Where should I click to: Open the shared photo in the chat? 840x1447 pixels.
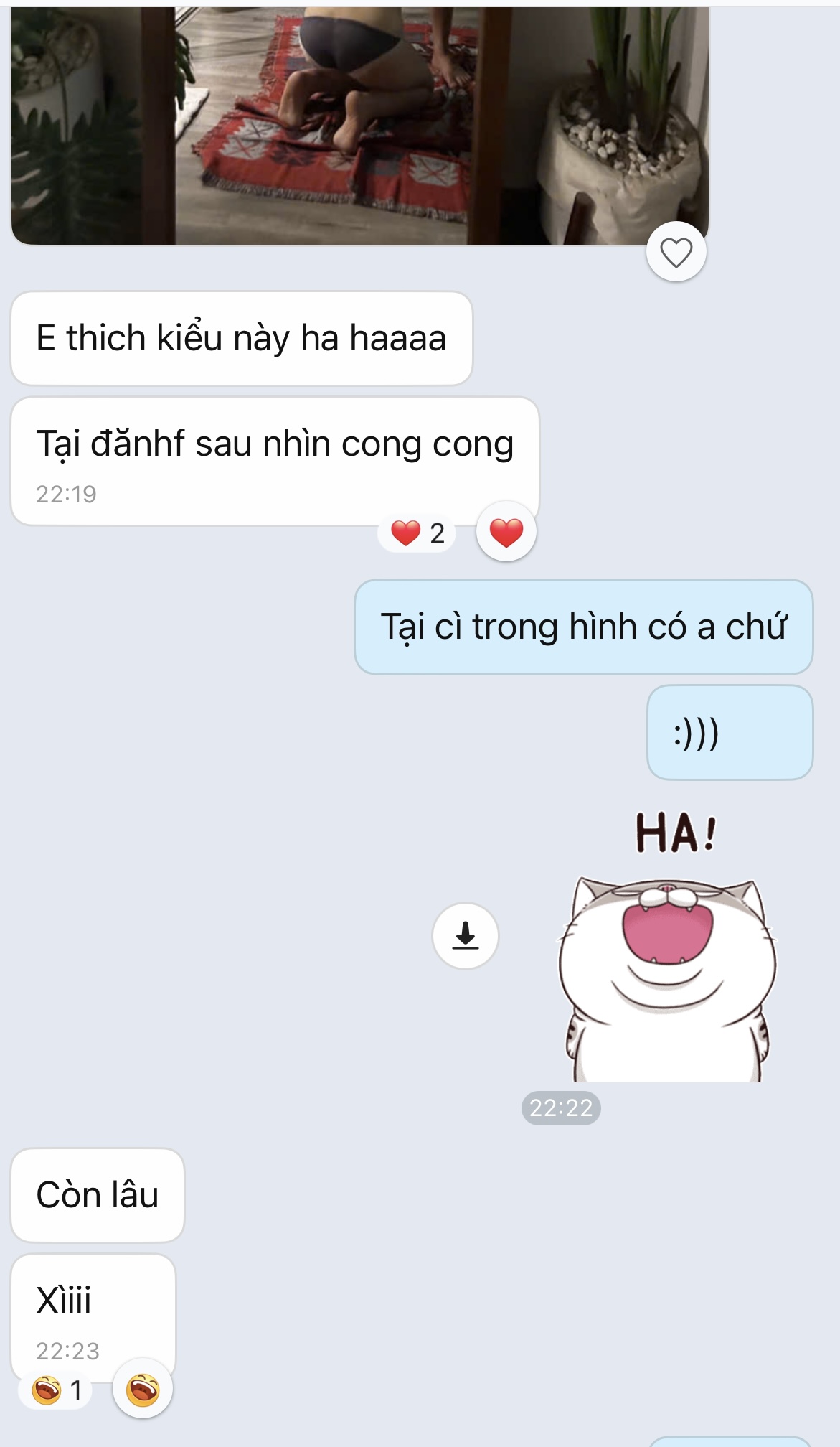click(x=359, y=126)
